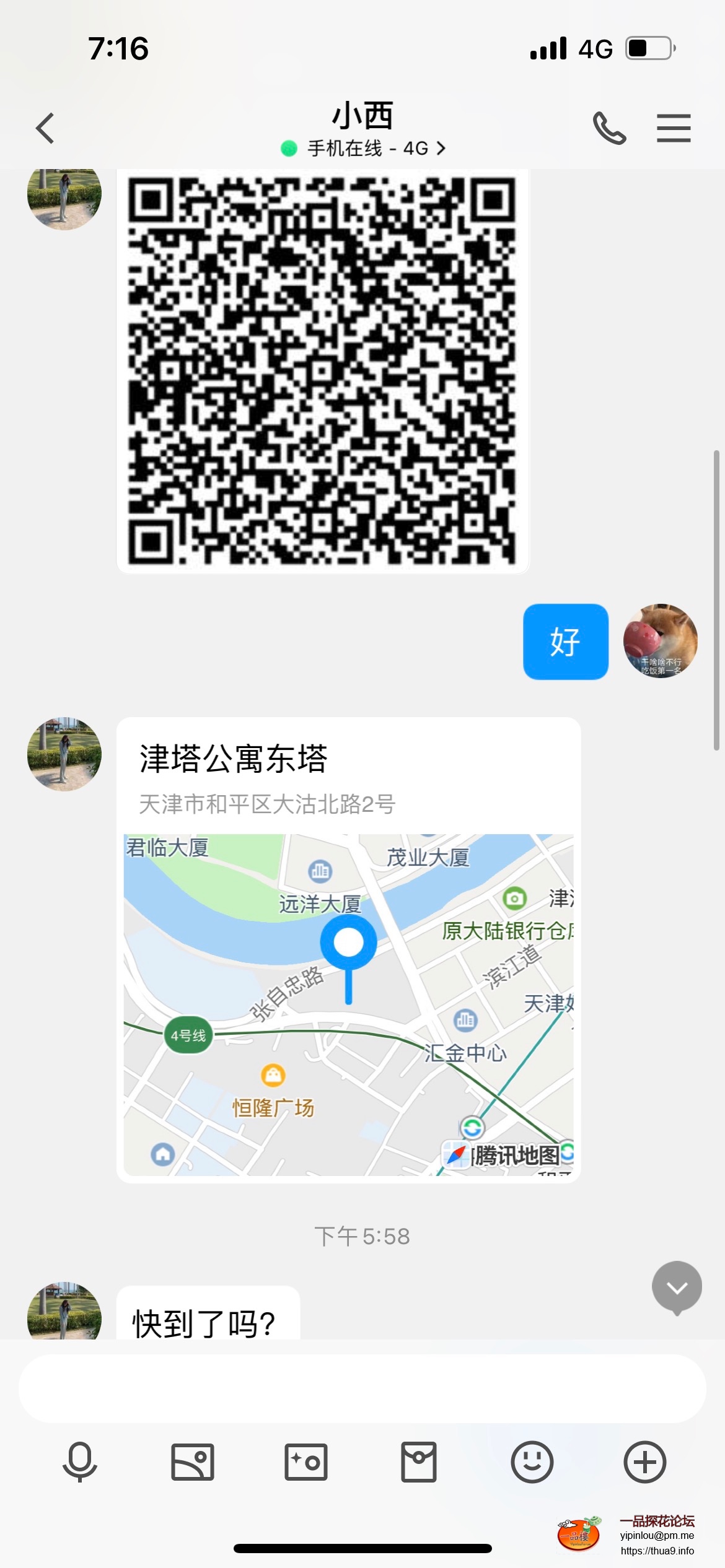Screen dimensions: 725x1568
Task: Select the microphone voice input icon
Action: [x=79, y=1463]
